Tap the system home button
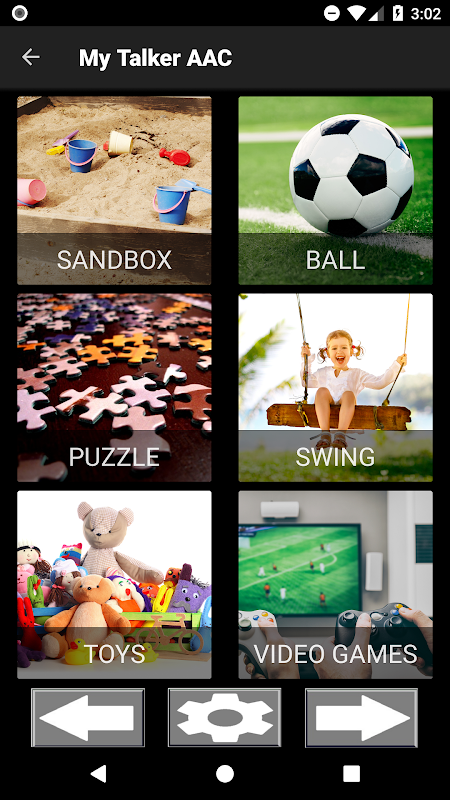The height and width of the screenshot is (800, 450). click(224, 773)
